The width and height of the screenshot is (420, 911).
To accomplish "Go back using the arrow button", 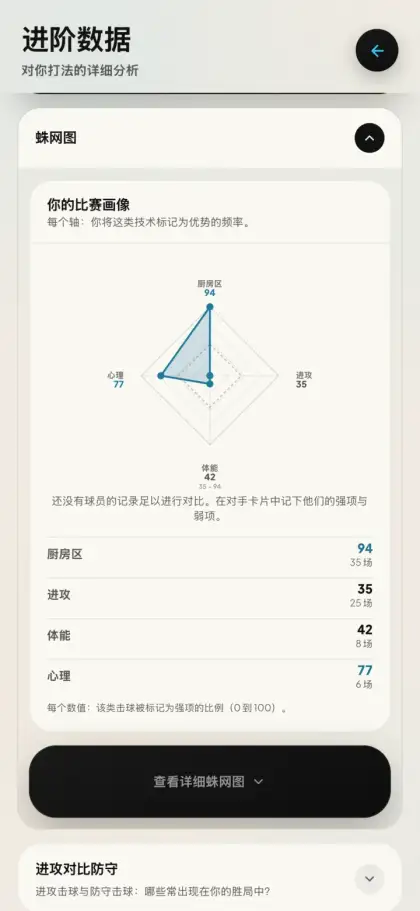I will [377, 51].
